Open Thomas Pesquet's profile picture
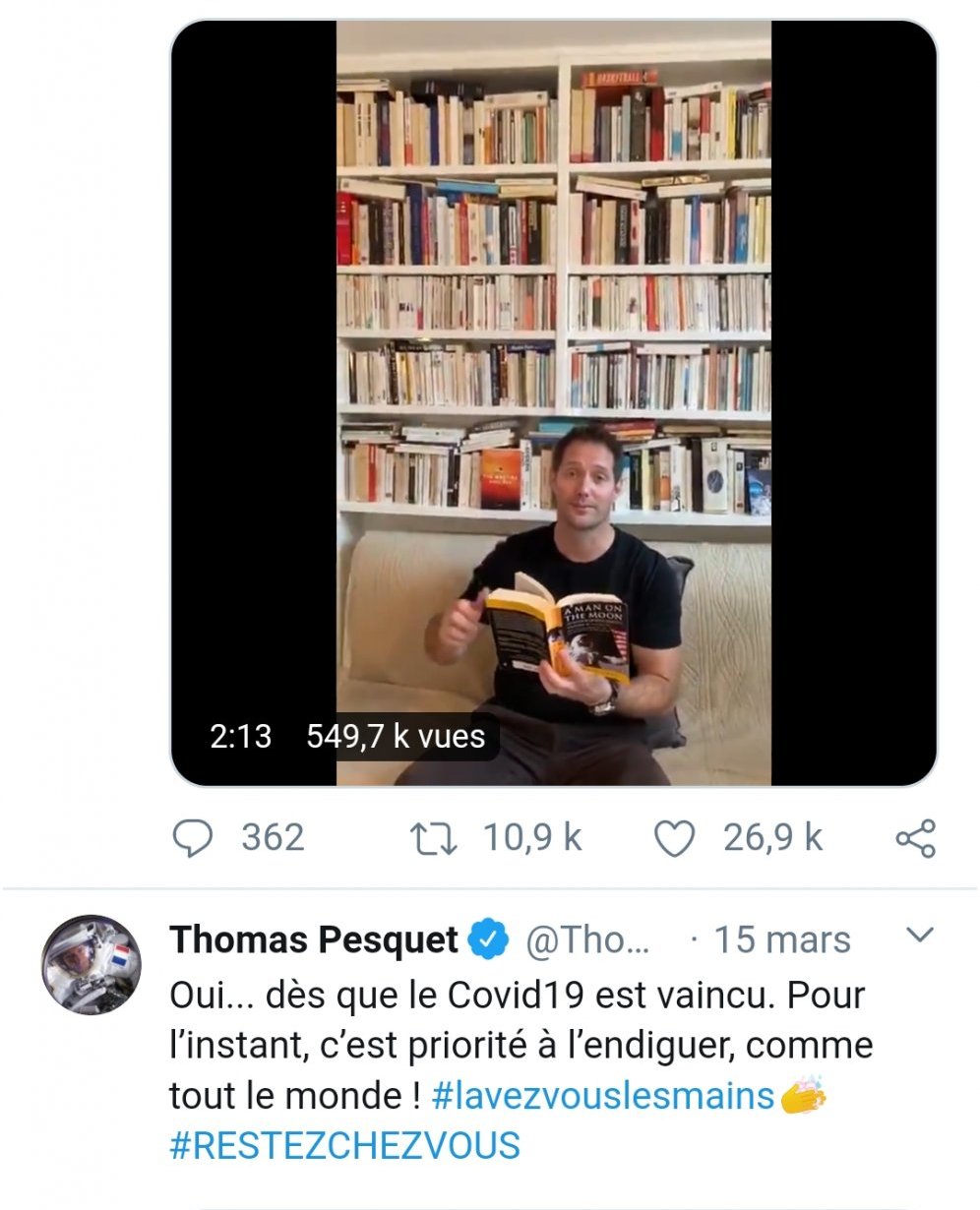The height and width of the screenshot is (1210, 980). click(91, 965)
